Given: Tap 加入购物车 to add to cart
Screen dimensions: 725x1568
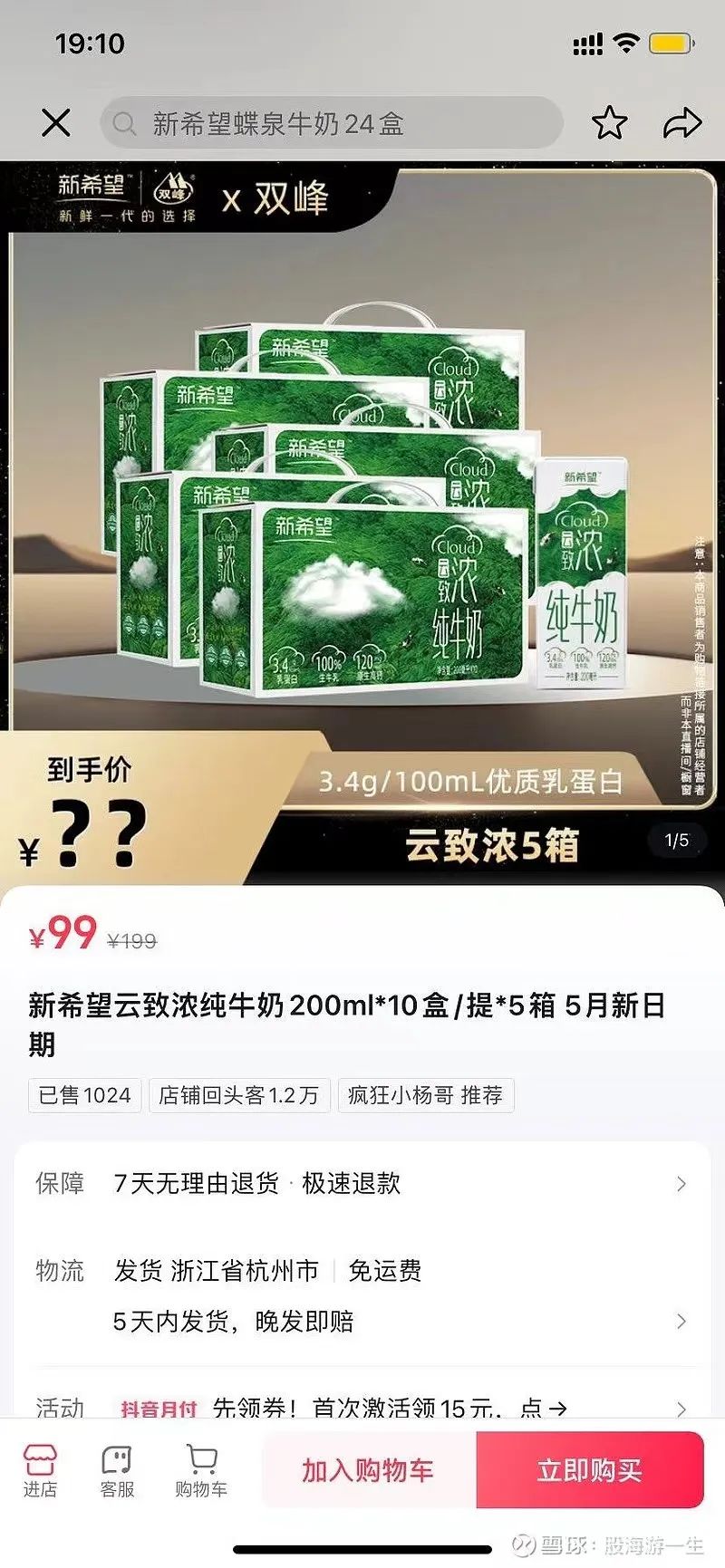Looking at the screenshot, I should (x=368, y=1470).
